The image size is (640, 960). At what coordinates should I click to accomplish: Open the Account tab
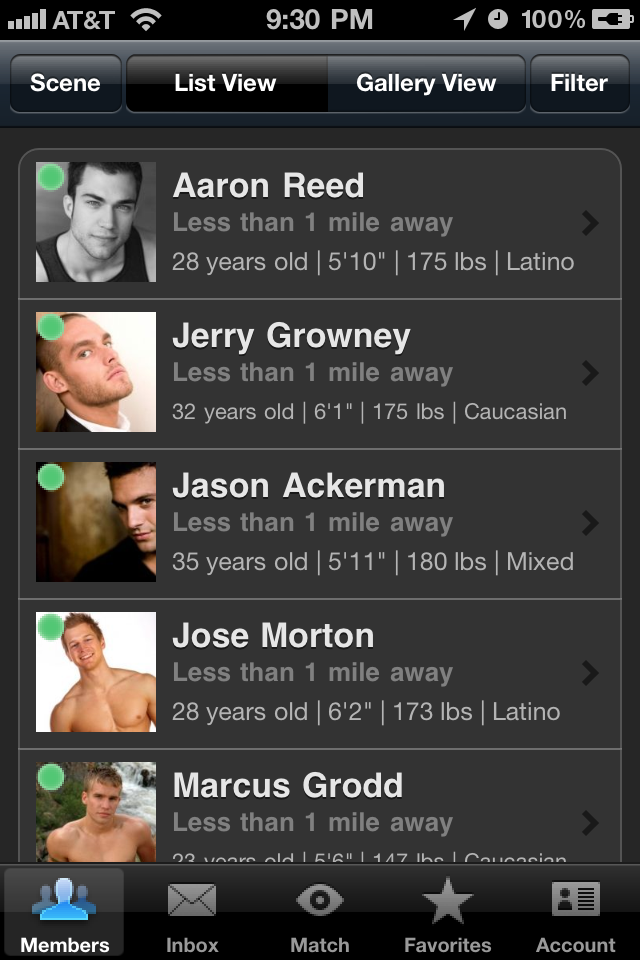click(575, 914)
